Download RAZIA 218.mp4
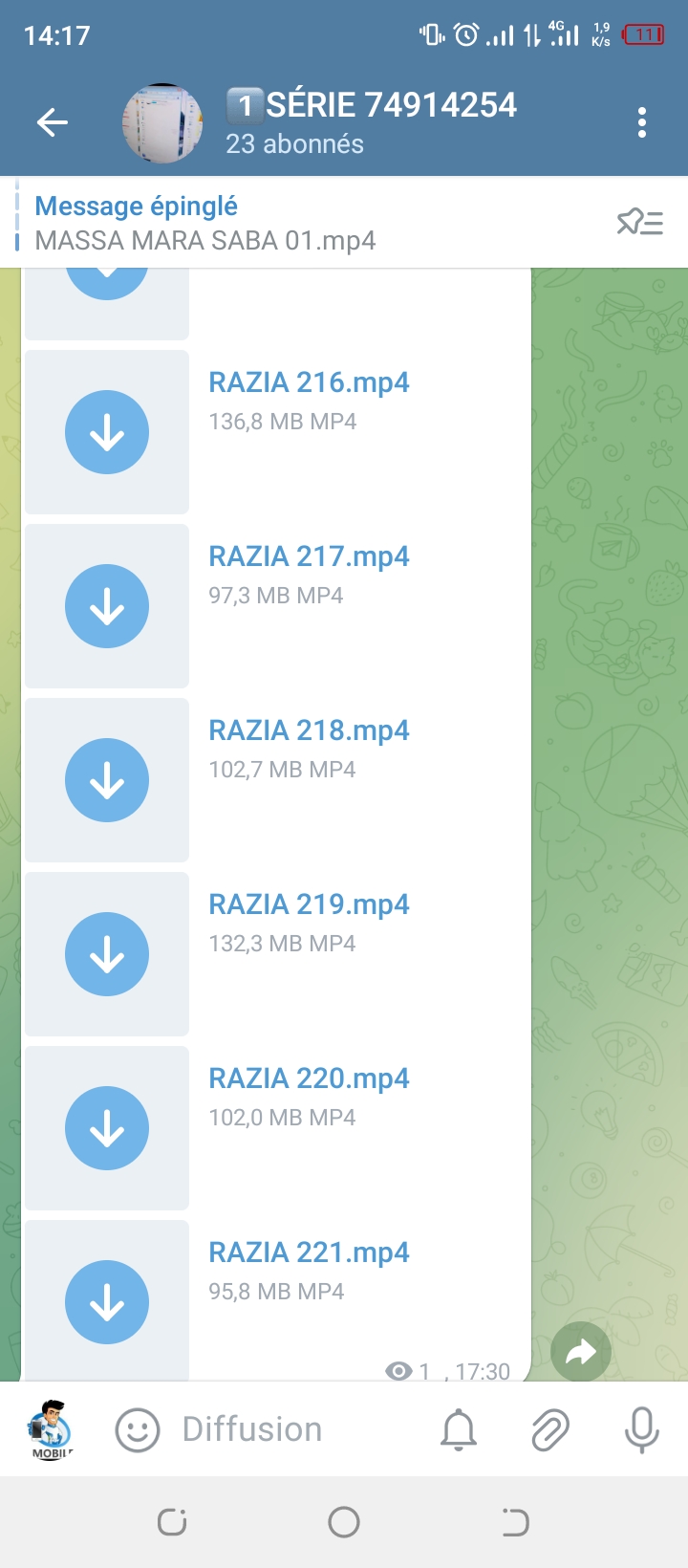Image resolution: width=688 pixels, height=1568 pixels. (x=107, y=780)
